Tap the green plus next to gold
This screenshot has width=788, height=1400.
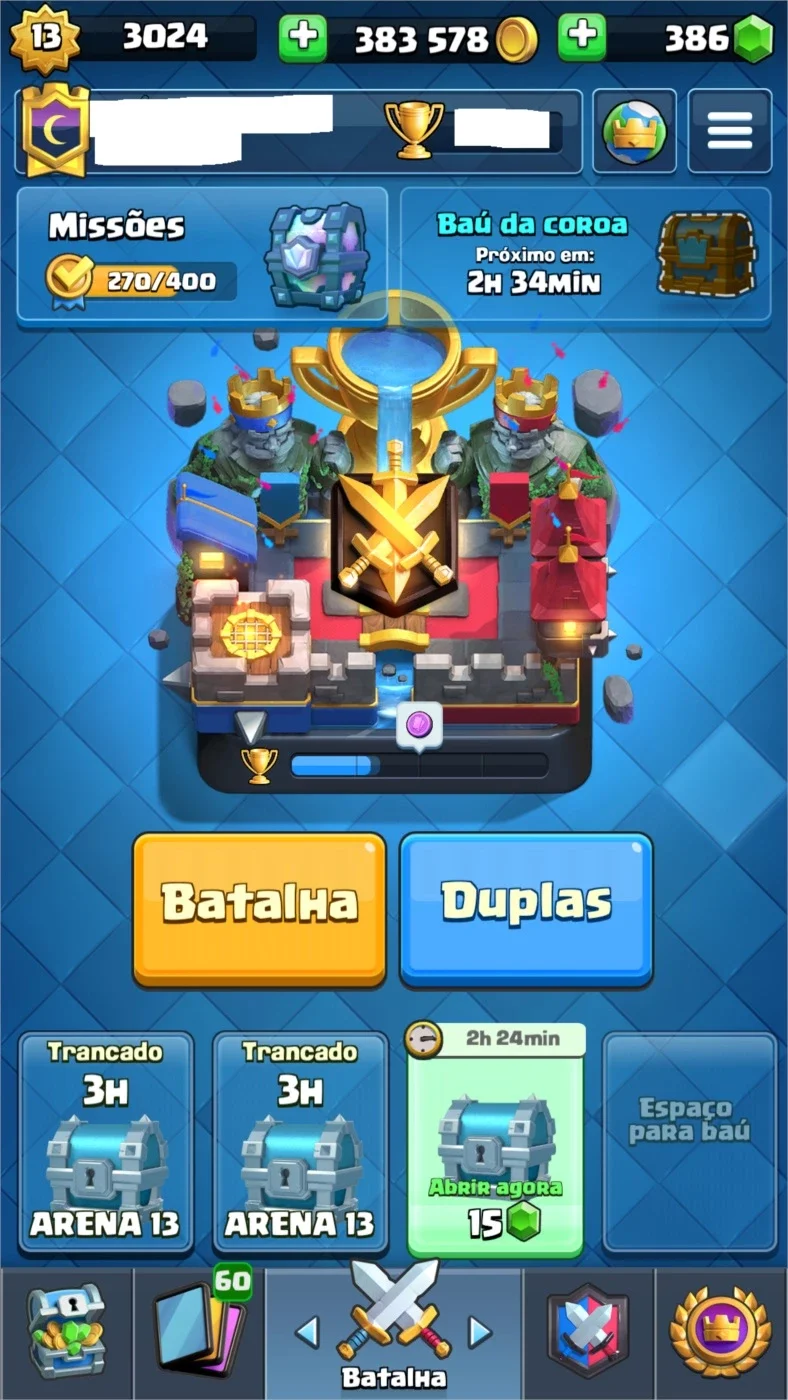point(303,38)
